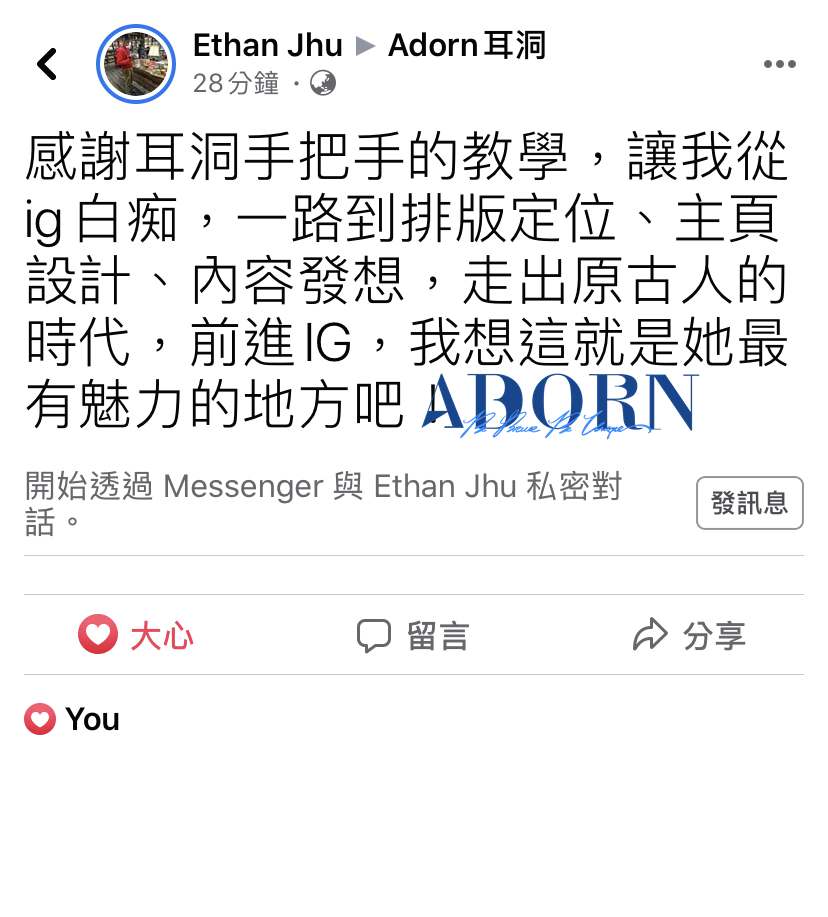Open Ethan Jhu's profile from the name

[x=267, y=46]
